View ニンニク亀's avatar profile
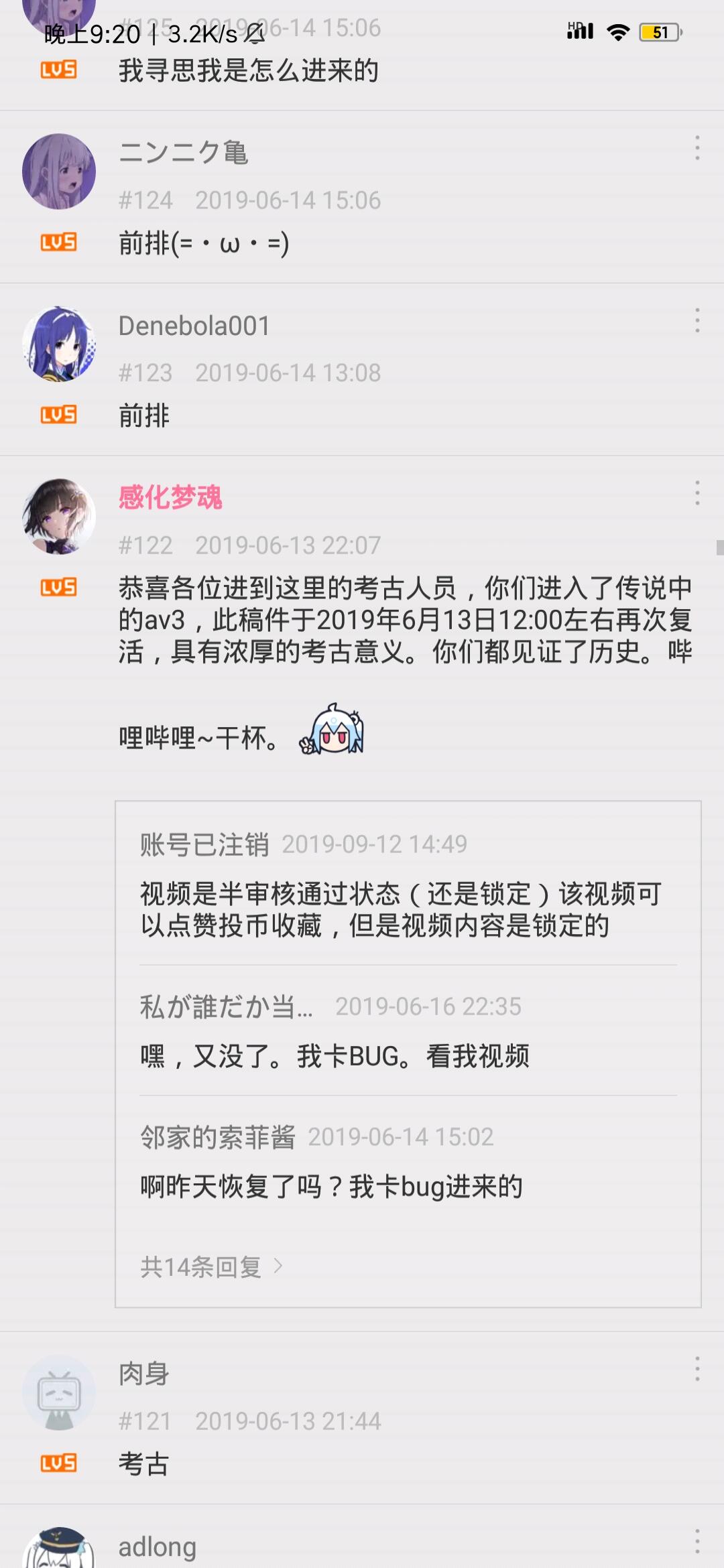The width and height of the screenshot is (724, 1568). [x=59, y=172]
